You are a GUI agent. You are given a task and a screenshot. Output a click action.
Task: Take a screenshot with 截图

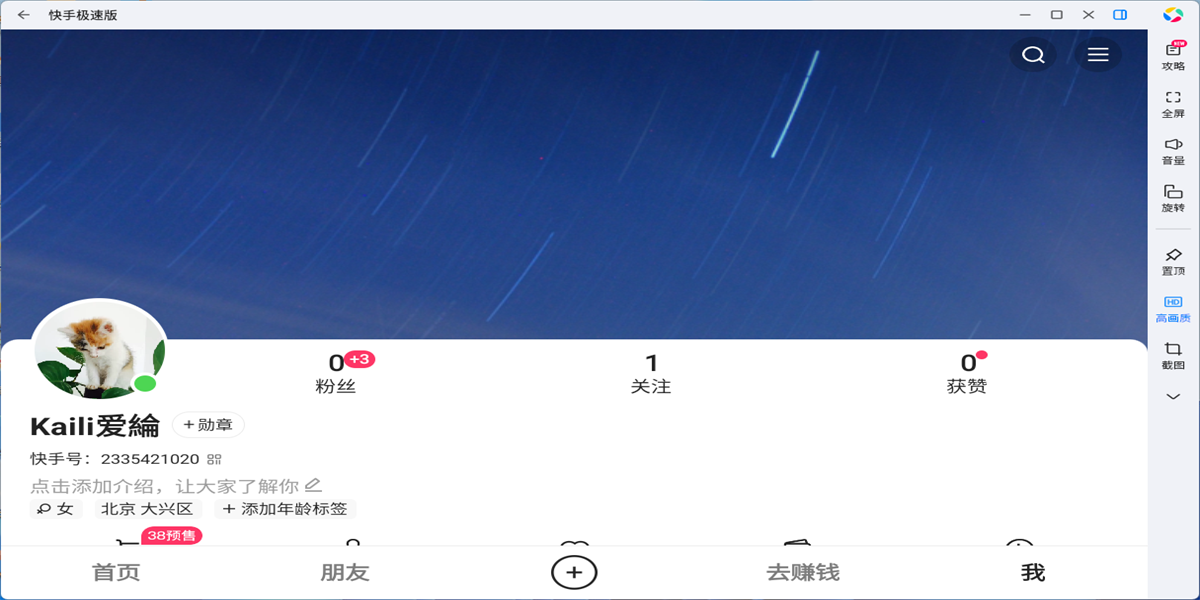coord(1173,355)
